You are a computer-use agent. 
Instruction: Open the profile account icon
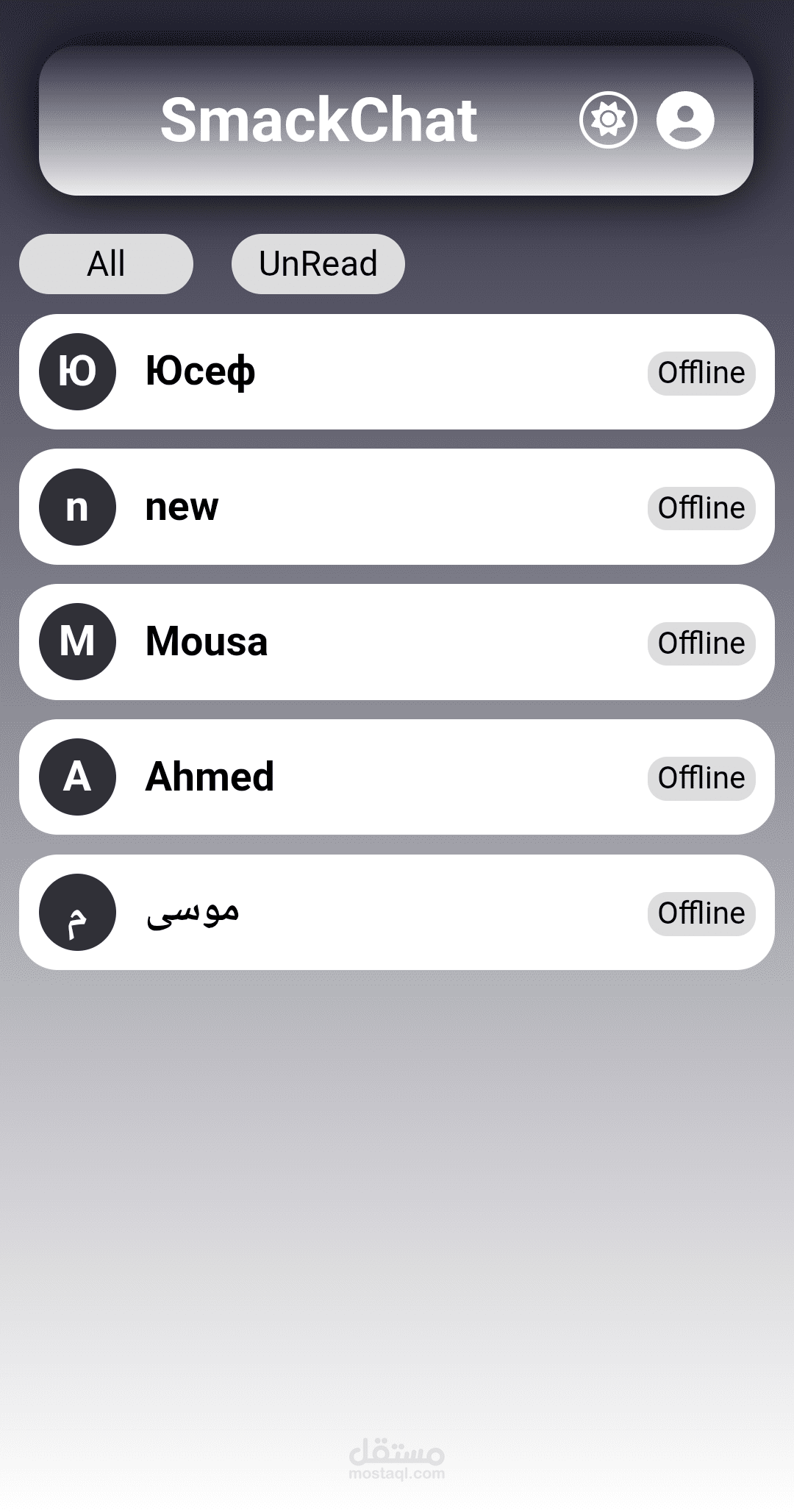[685, 120]
